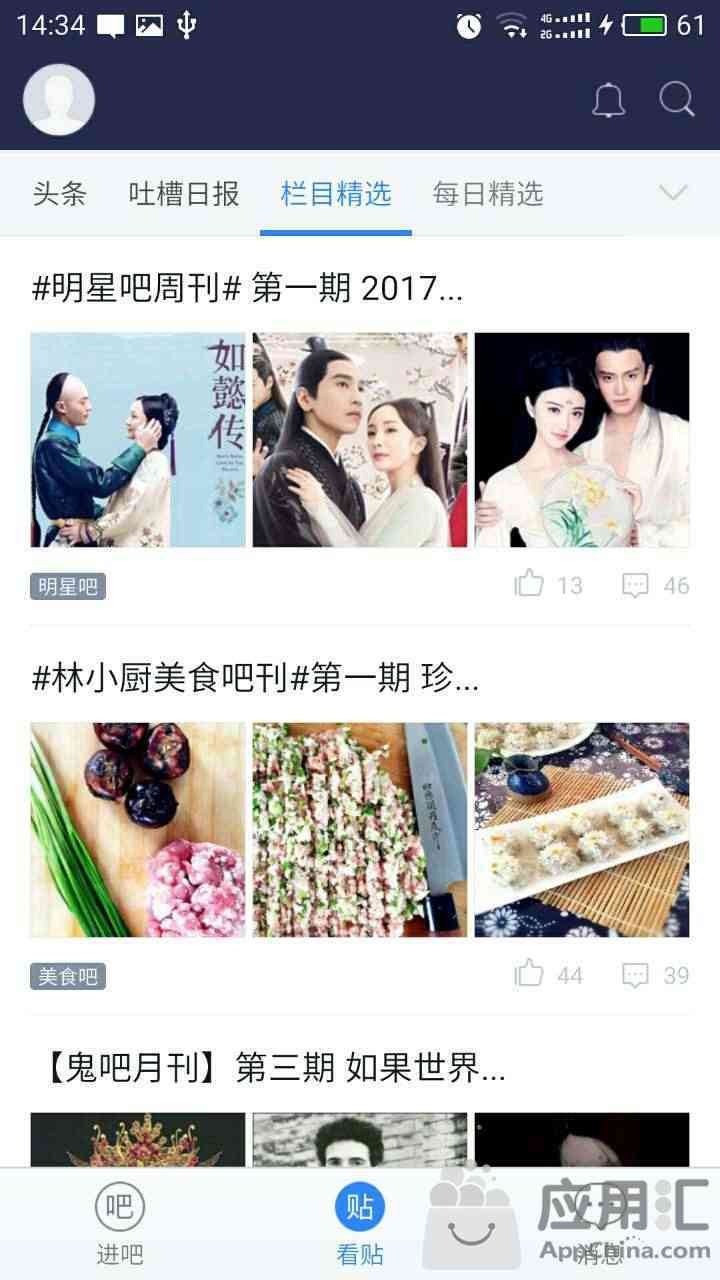Expand the tab list chevron
Image resolution: width=720 pixels, height=1280 pixels.
click(x=673, y=192)
